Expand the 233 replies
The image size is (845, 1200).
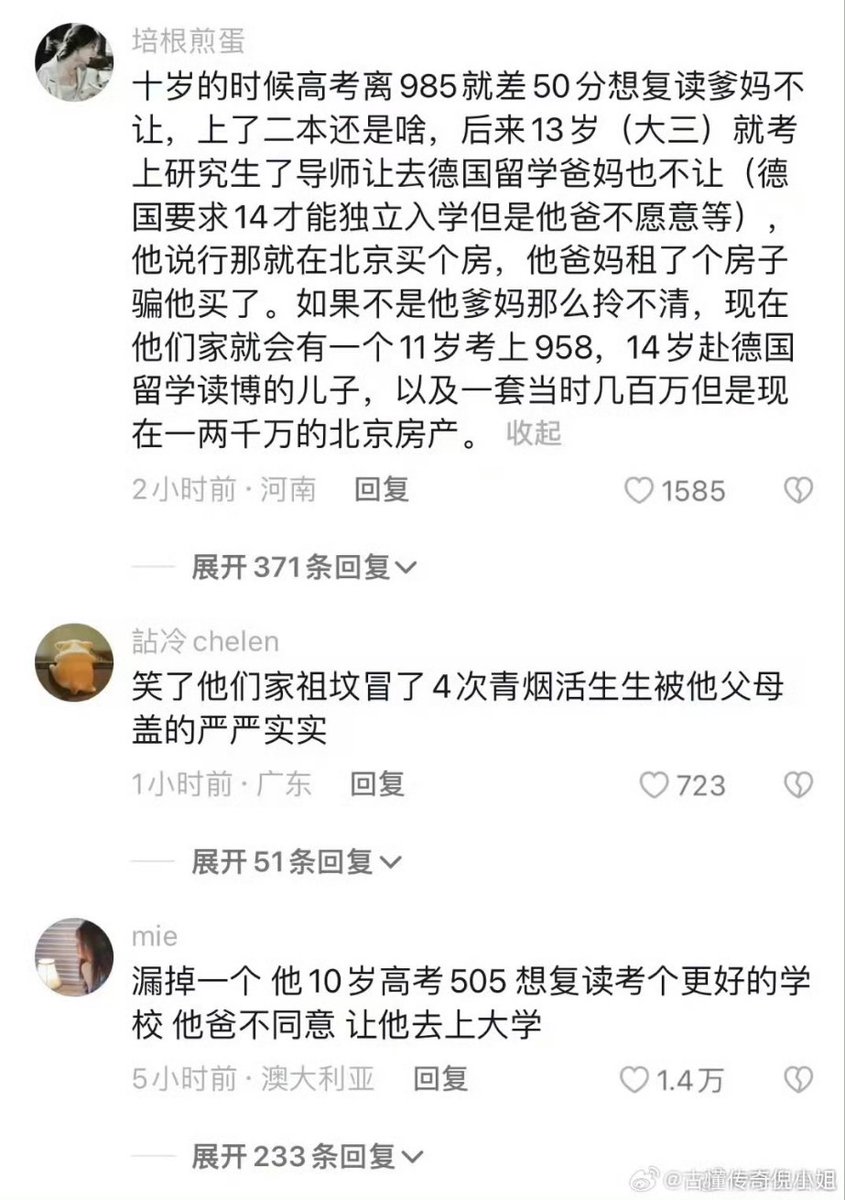pos(304,1157)
